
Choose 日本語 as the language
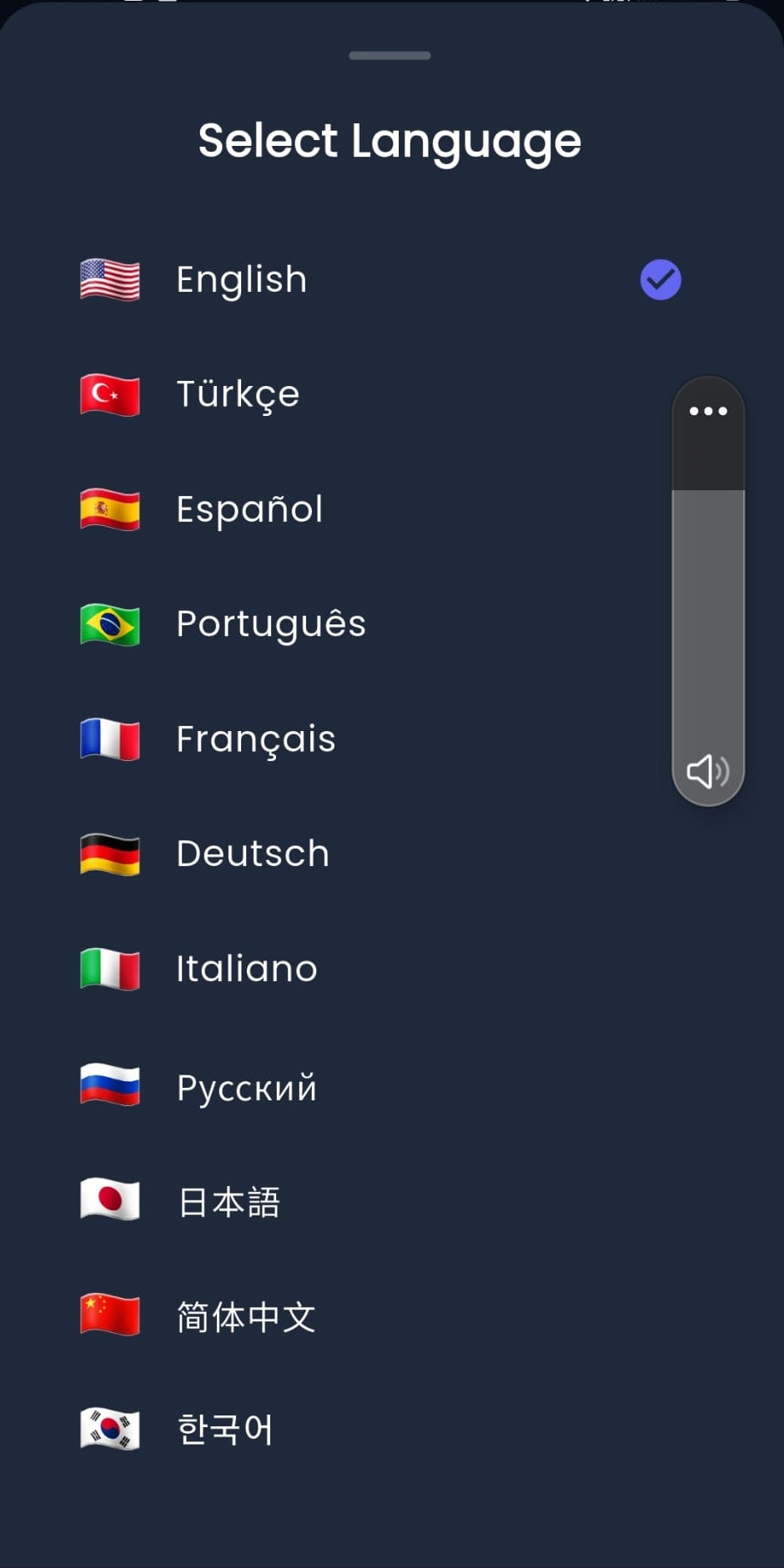pyautogui.click(x=229, y=1201)
